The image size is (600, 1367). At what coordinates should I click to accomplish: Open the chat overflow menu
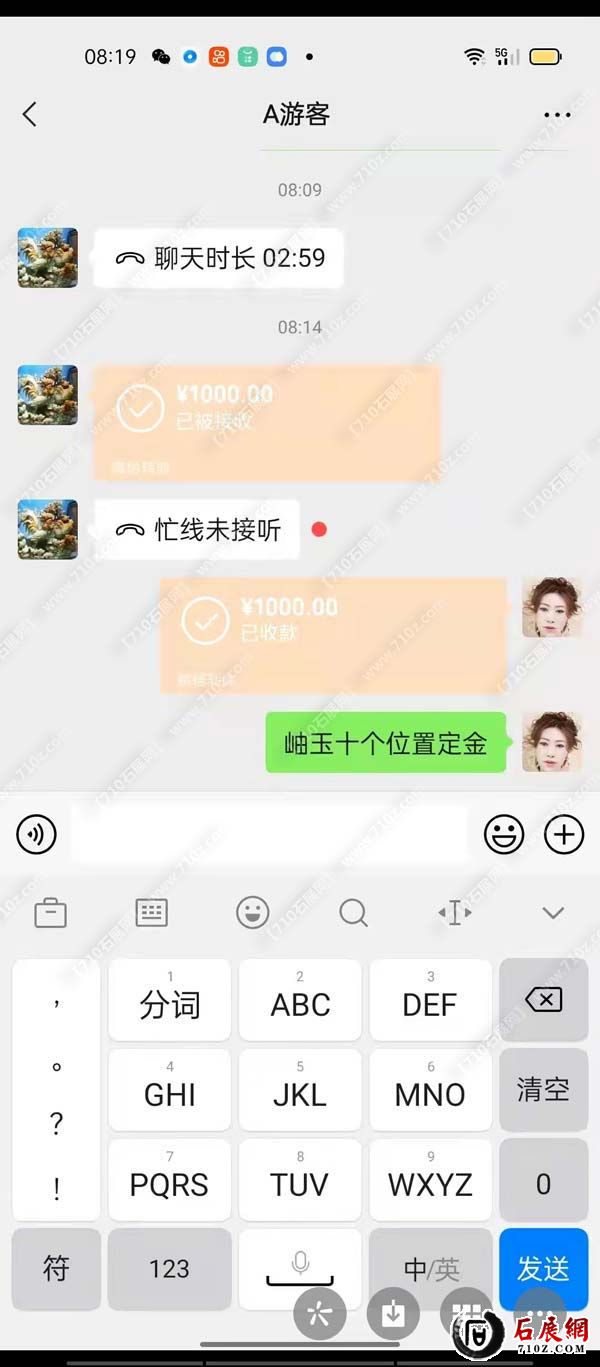(557, 115)
